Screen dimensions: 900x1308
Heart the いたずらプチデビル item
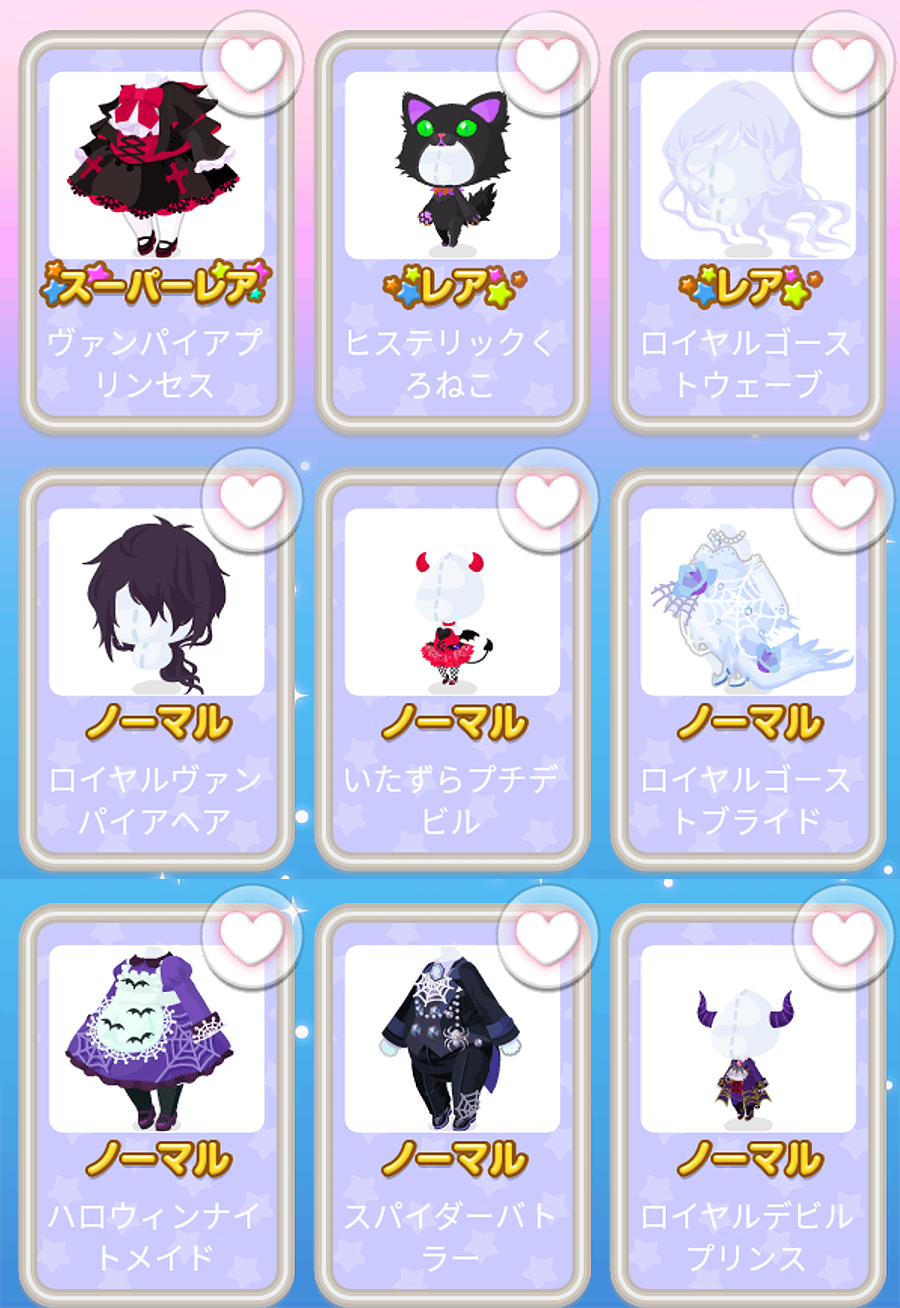pos(547,499)
